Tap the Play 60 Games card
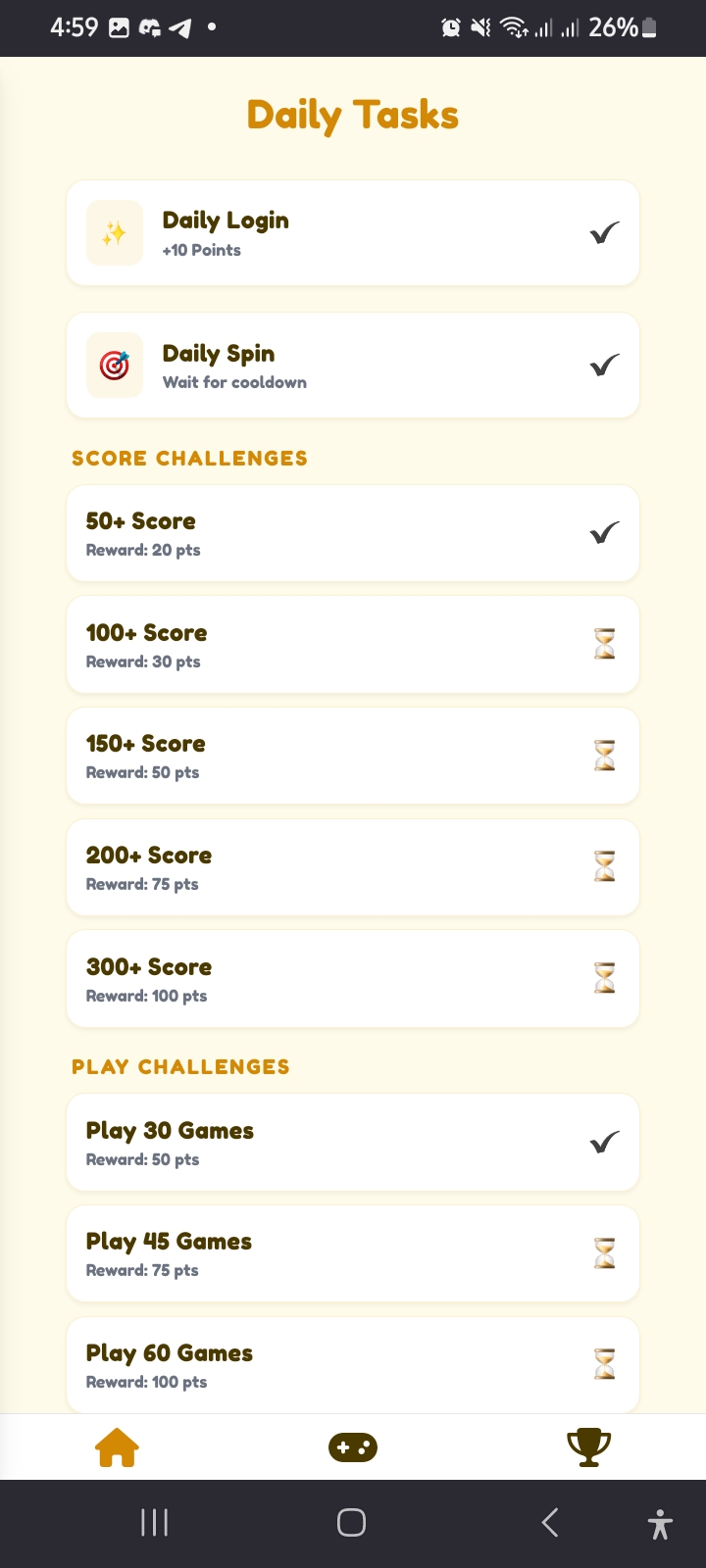Screen dimensions: 706x1568 click(353, 1365)
